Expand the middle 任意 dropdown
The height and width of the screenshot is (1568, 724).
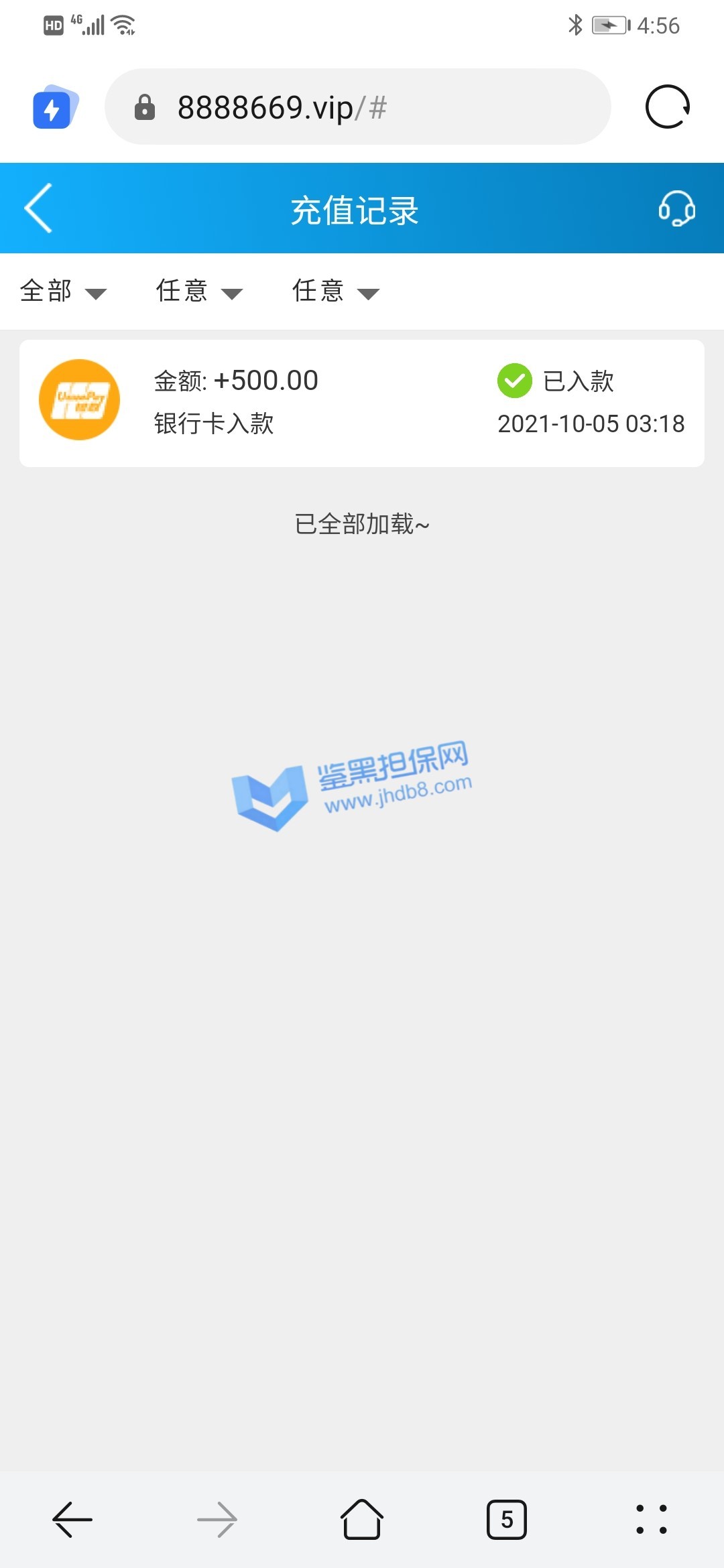coord(199,291)
